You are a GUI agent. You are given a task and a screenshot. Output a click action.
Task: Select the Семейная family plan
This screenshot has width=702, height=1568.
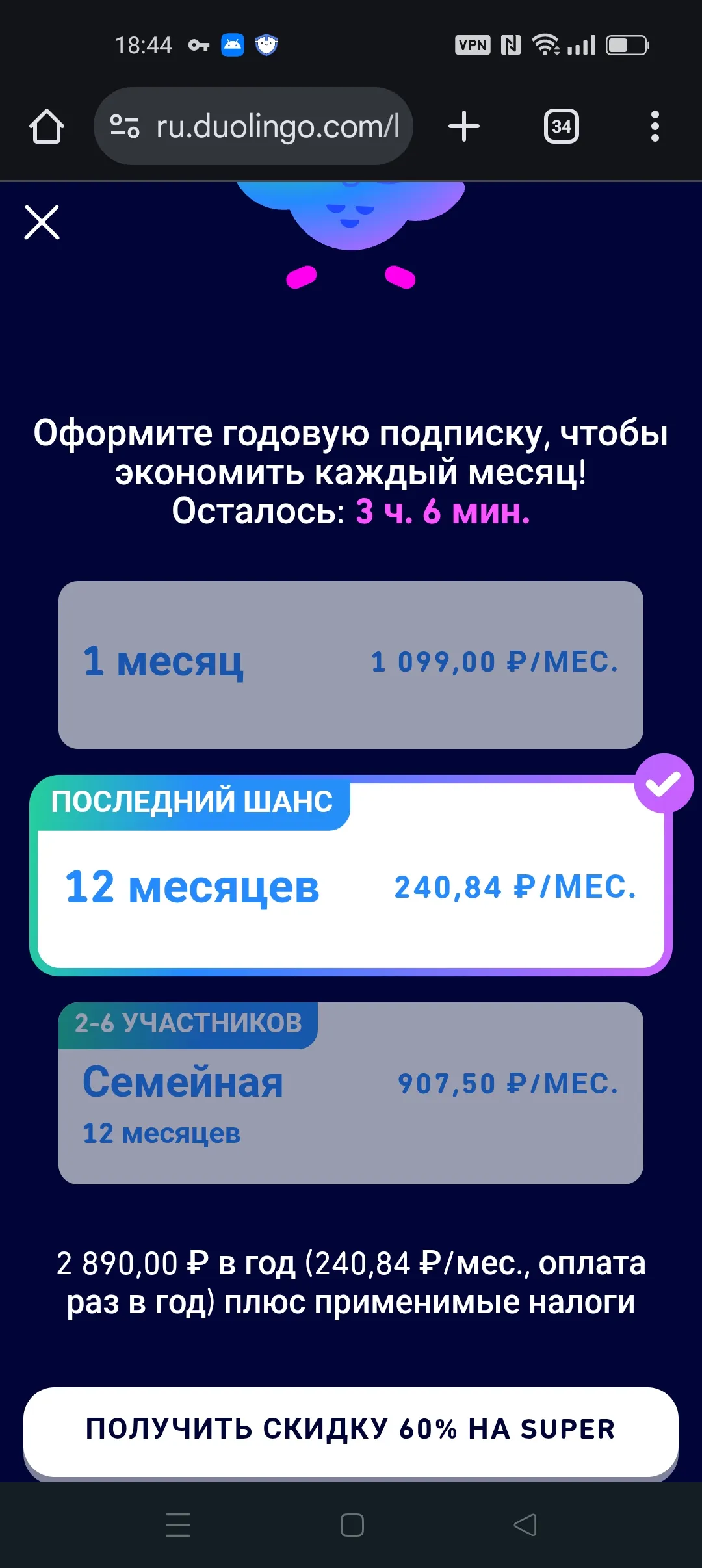tap(351, 1099)
